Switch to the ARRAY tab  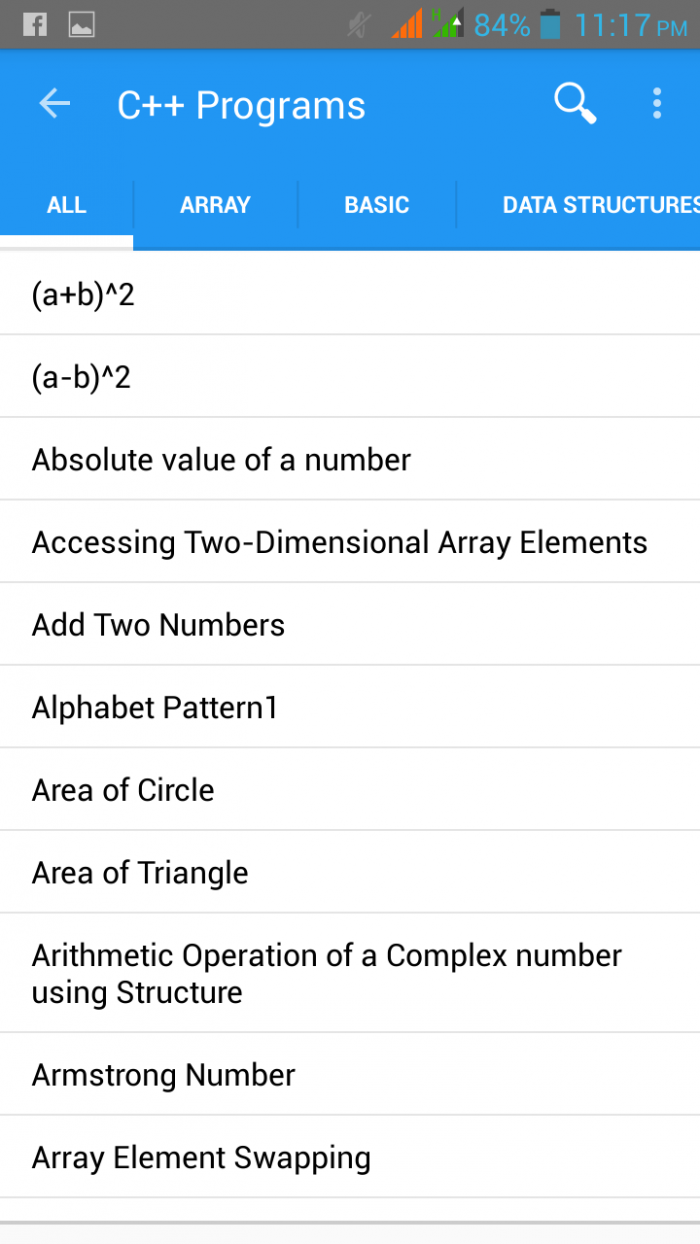(215, 205)
